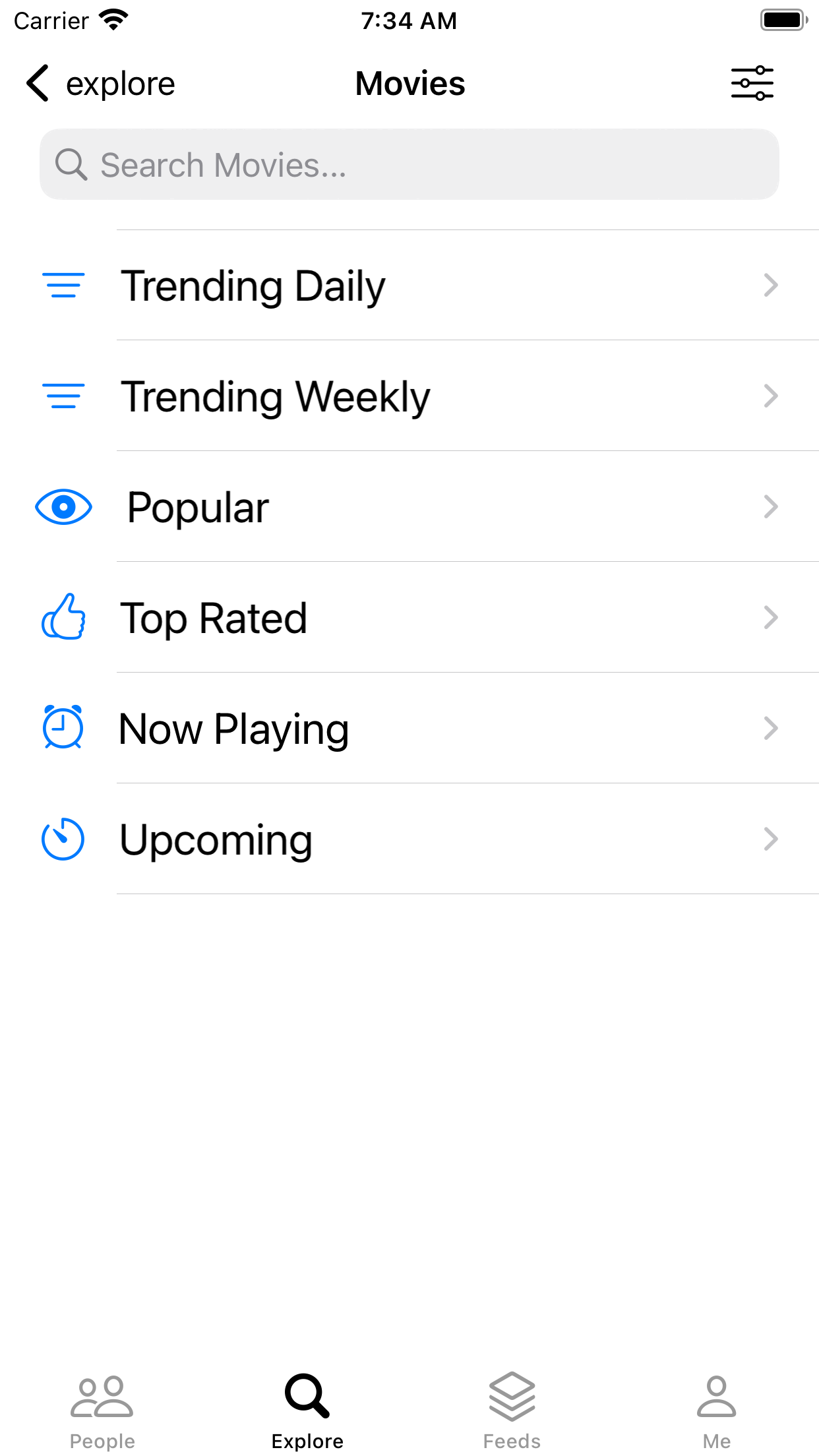Open the Trending Weekly list
819x1456 pixels.
point(409,396)
